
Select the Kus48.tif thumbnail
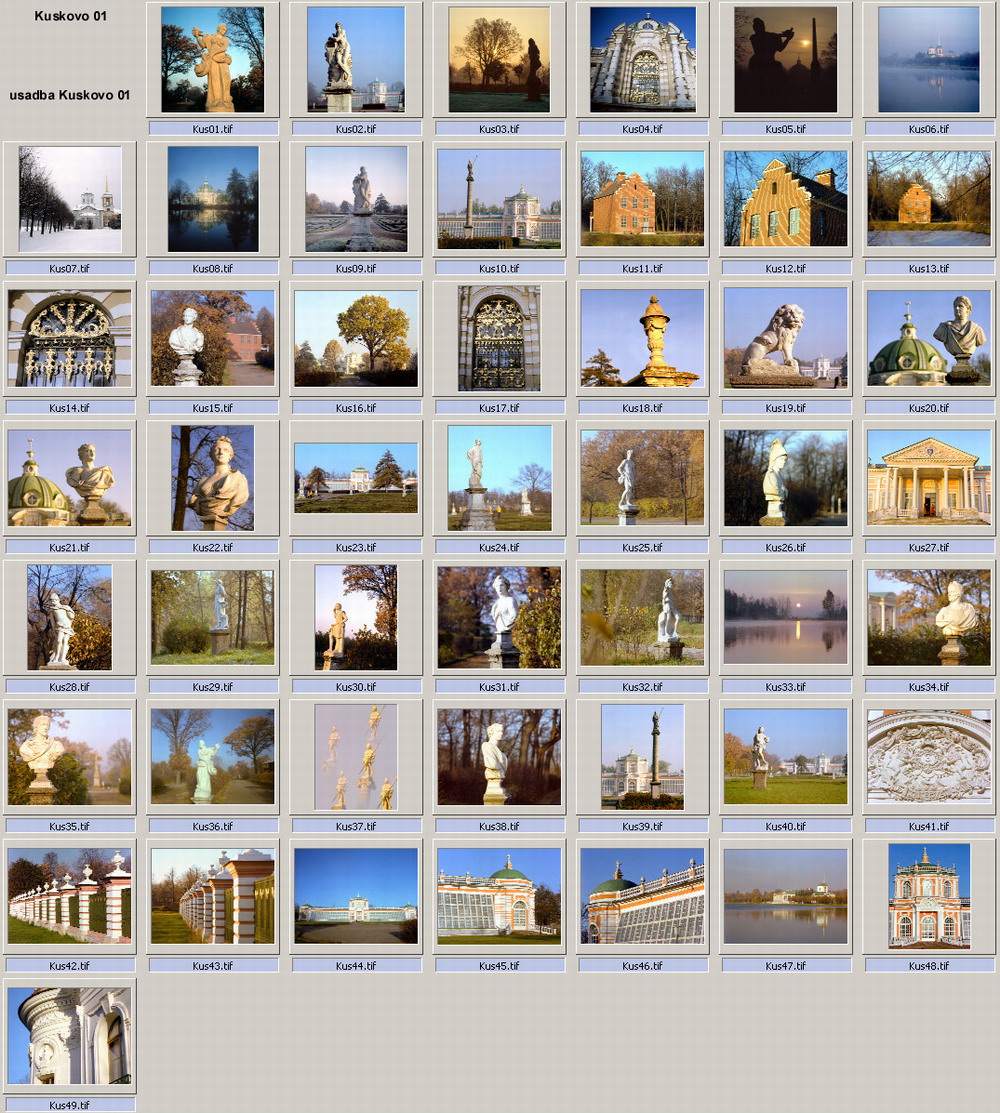tap(928, 896)
